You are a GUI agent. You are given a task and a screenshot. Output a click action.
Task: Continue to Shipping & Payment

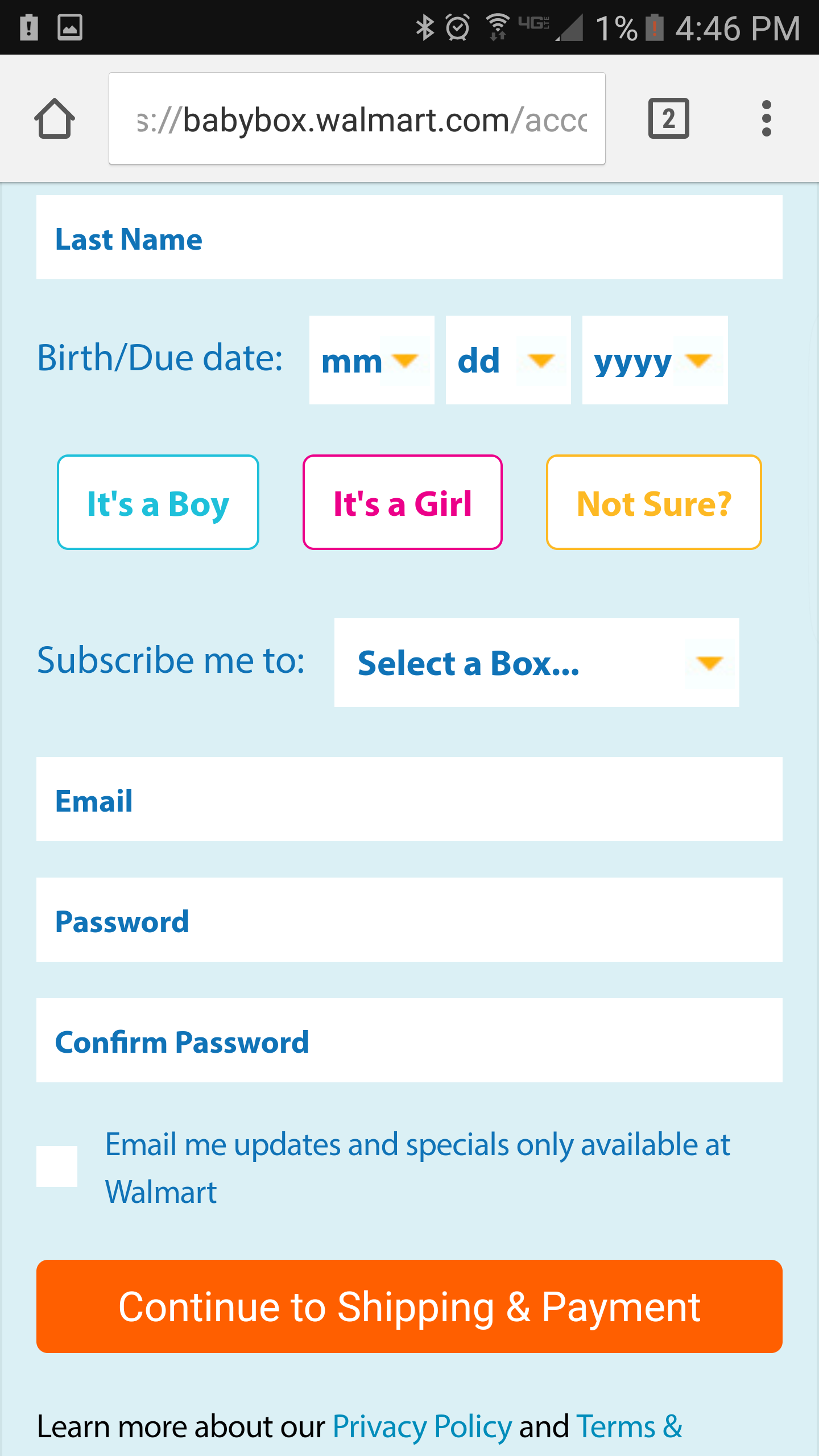tap(409, 1306)
